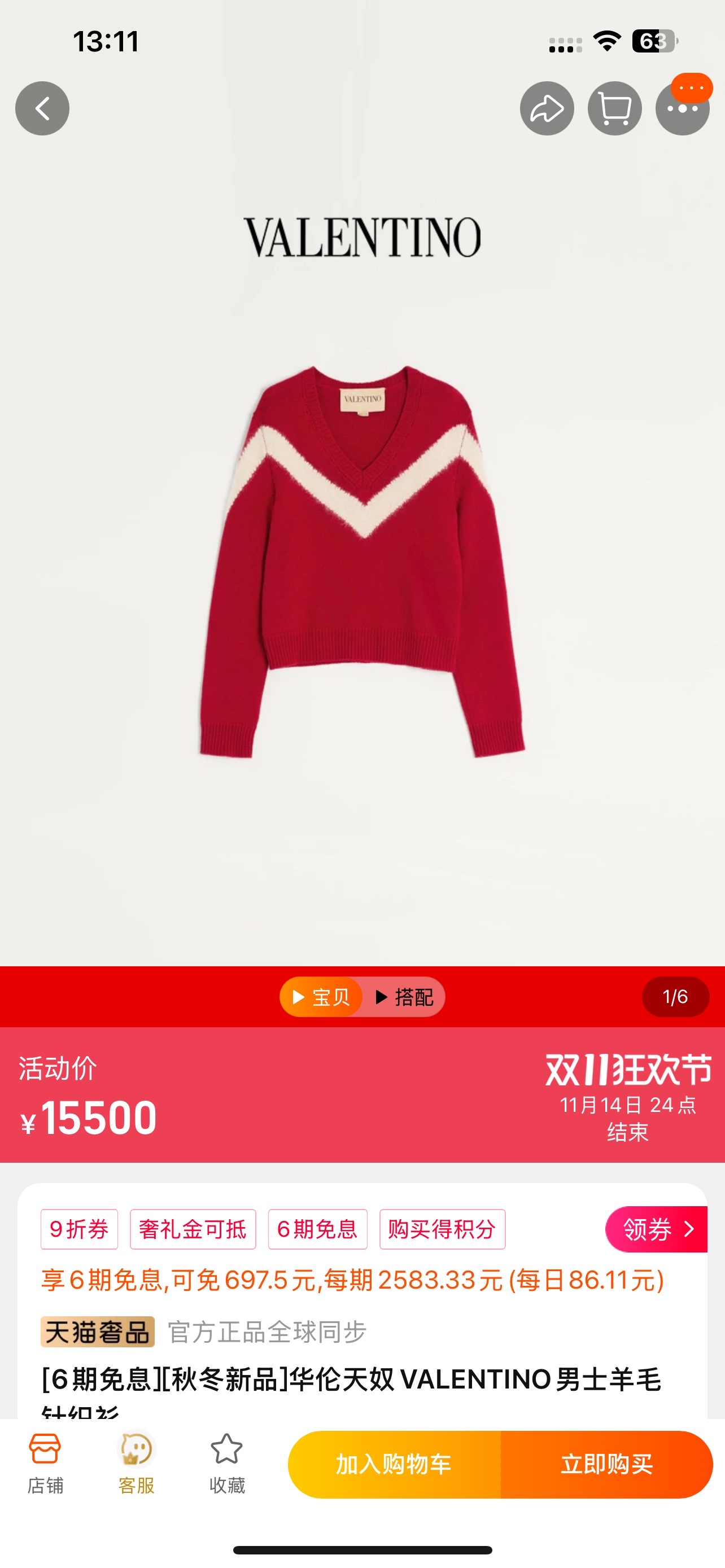Switch to the 搭配 media tab
The width and height of the screenshot is (725, 1568).
click(404, 997)
